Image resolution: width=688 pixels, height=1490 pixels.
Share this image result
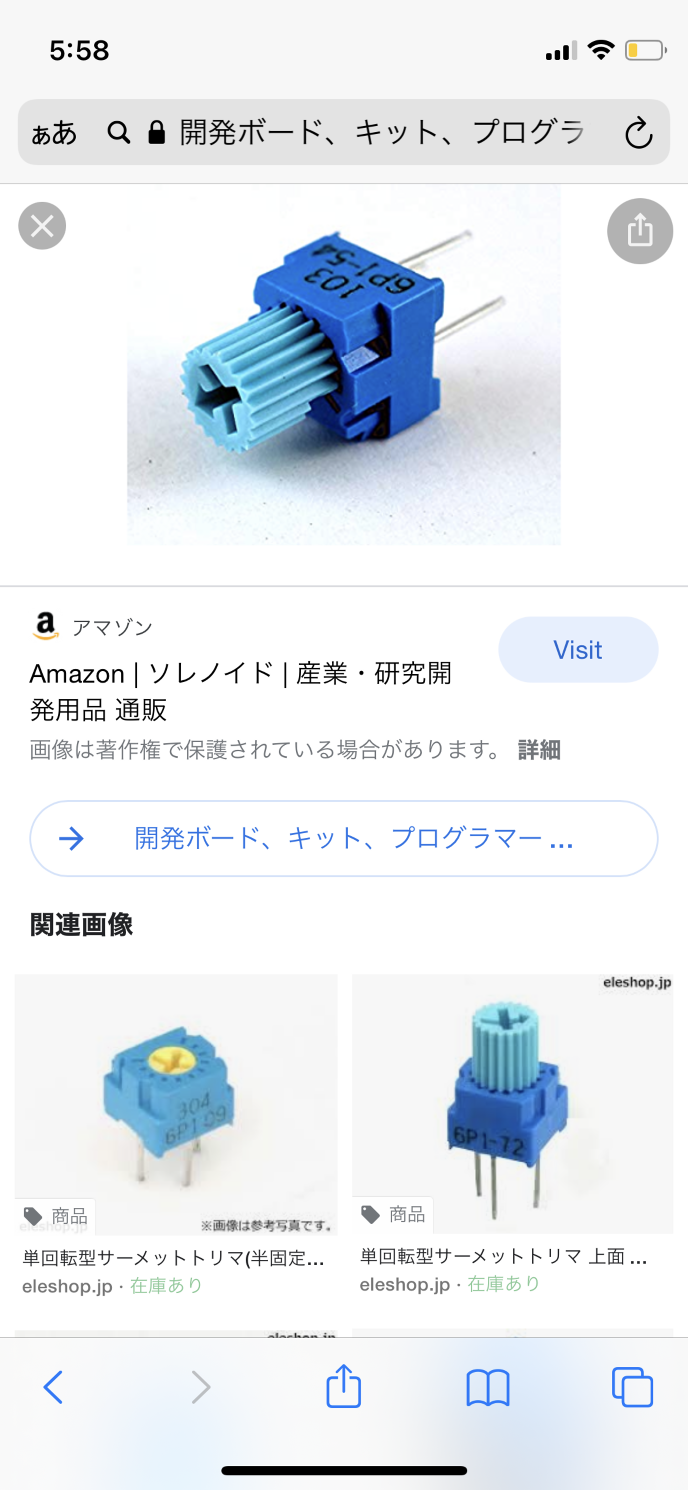pyautogui.click(x=639, y=232)
